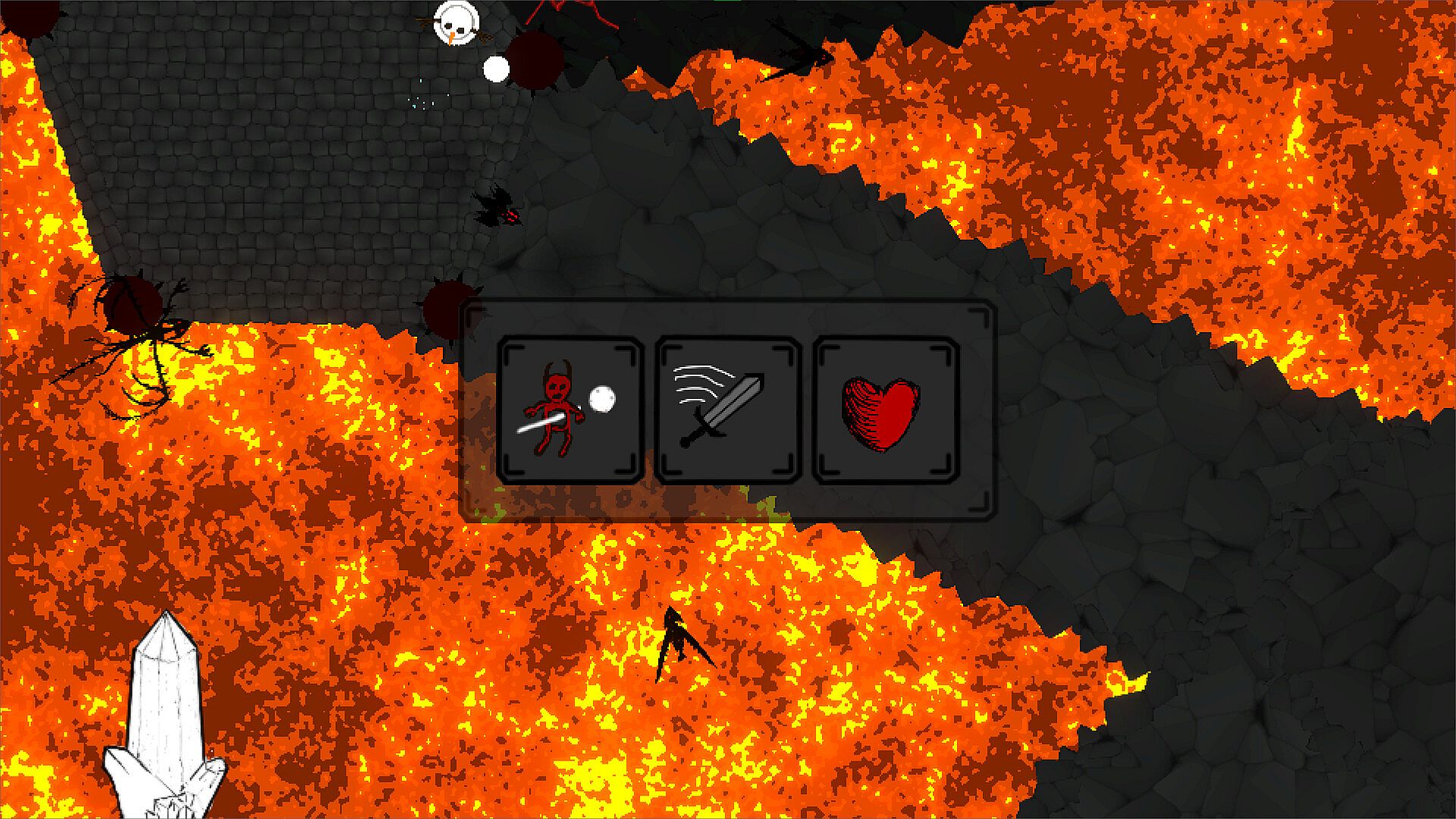Select the red devil minion upgrade card
1456x819 pixels.
pyautogui.click(x=570, y=410)
